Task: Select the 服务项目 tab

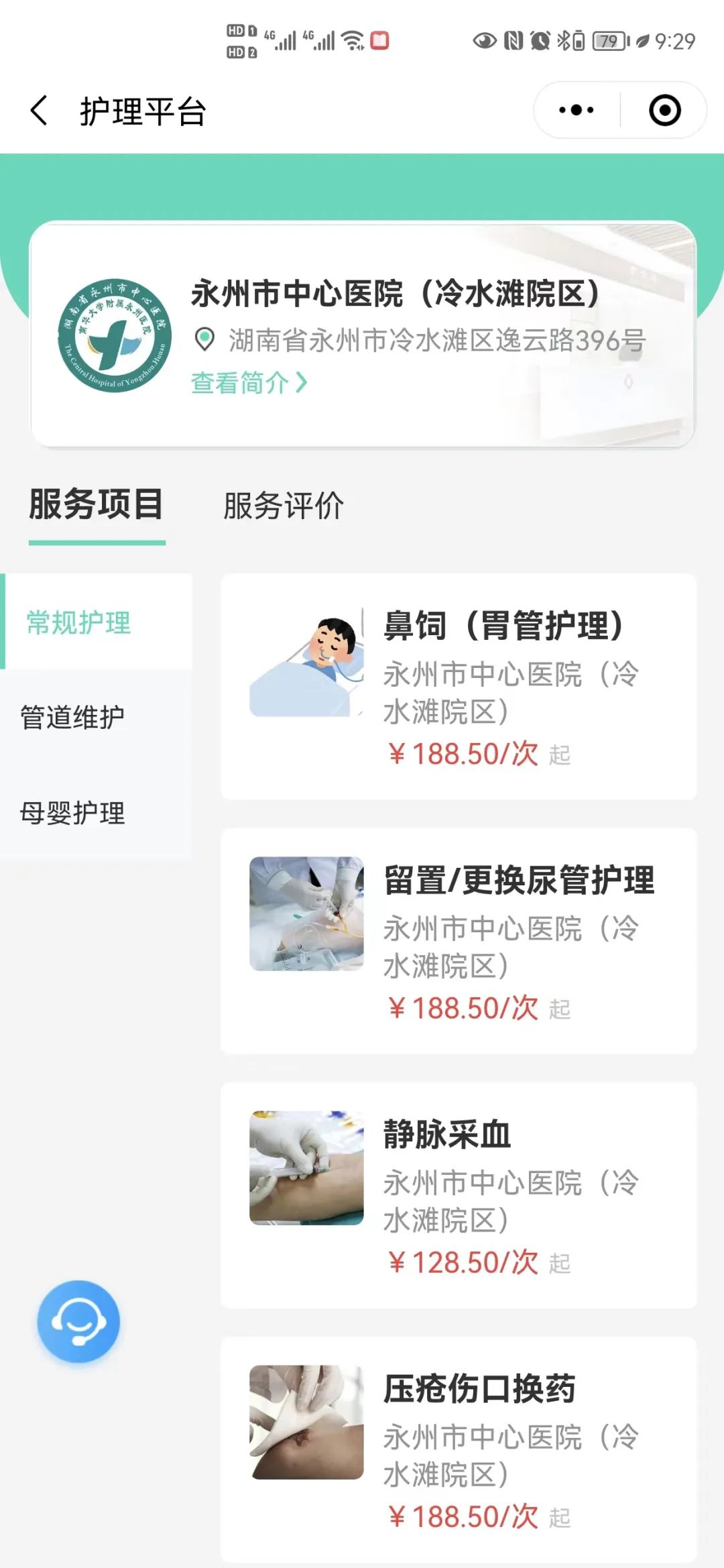Action: 97,505
